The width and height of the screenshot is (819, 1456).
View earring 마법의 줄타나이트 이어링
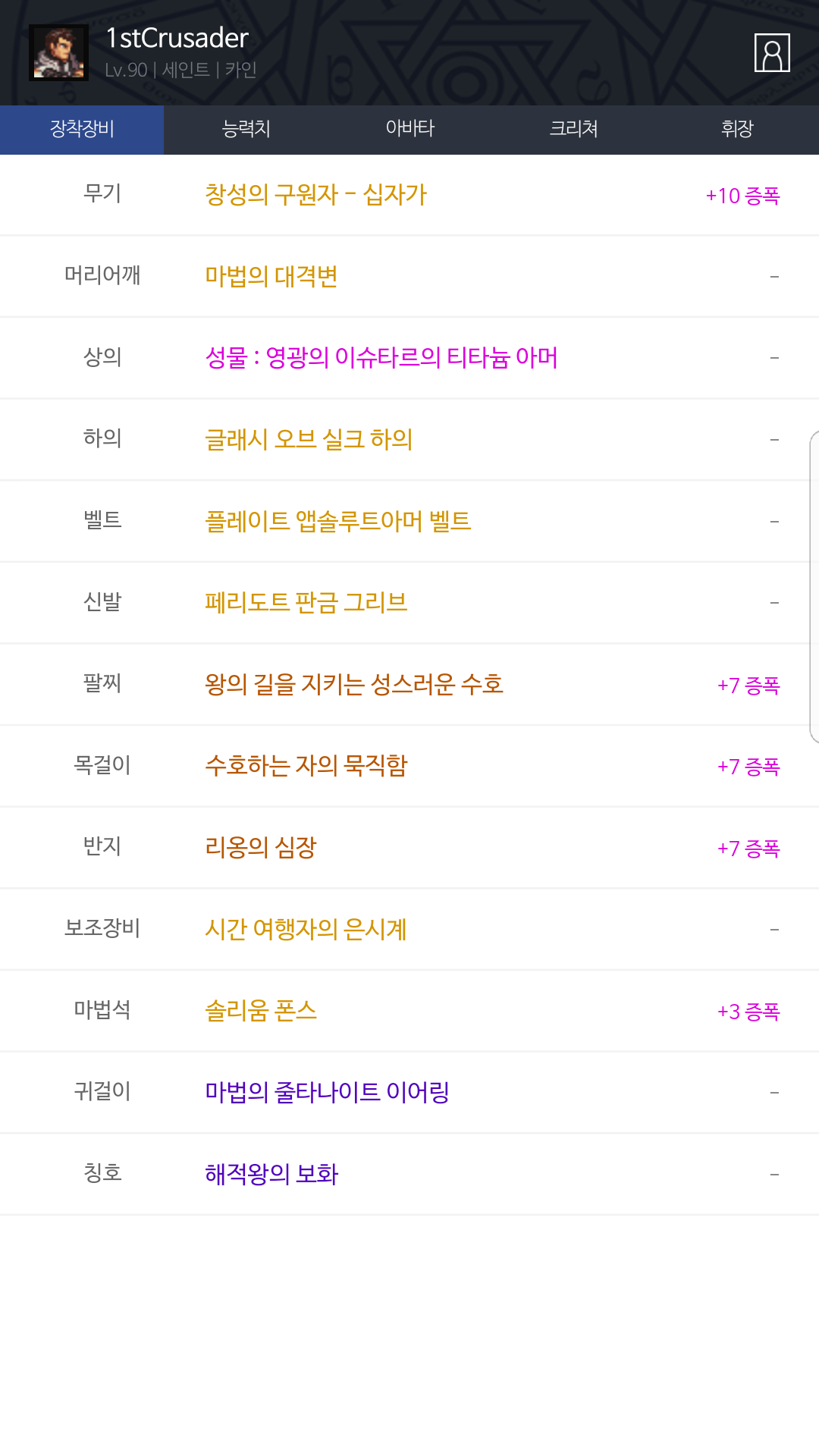coord(409,1093)
